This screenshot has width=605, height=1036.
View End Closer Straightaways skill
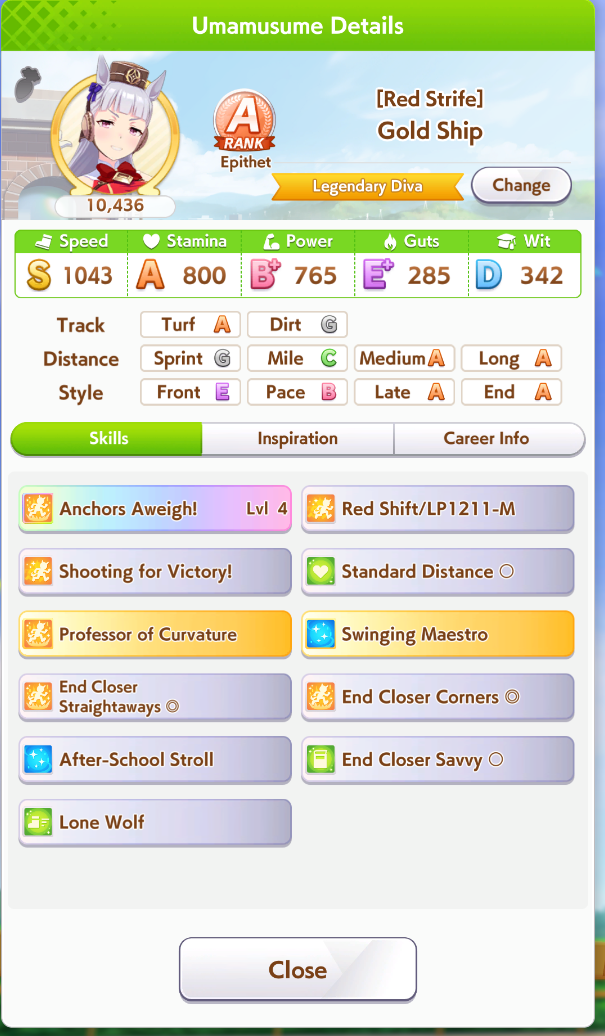[155, 697]
